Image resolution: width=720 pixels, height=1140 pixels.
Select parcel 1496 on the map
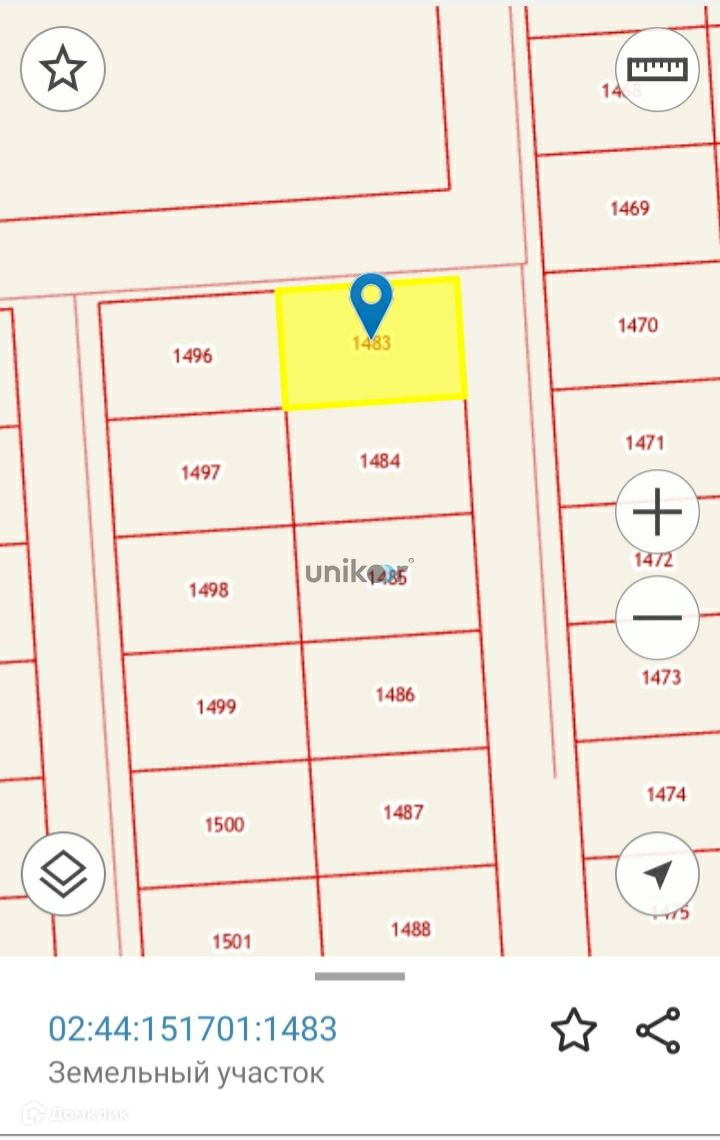point(192,355)
